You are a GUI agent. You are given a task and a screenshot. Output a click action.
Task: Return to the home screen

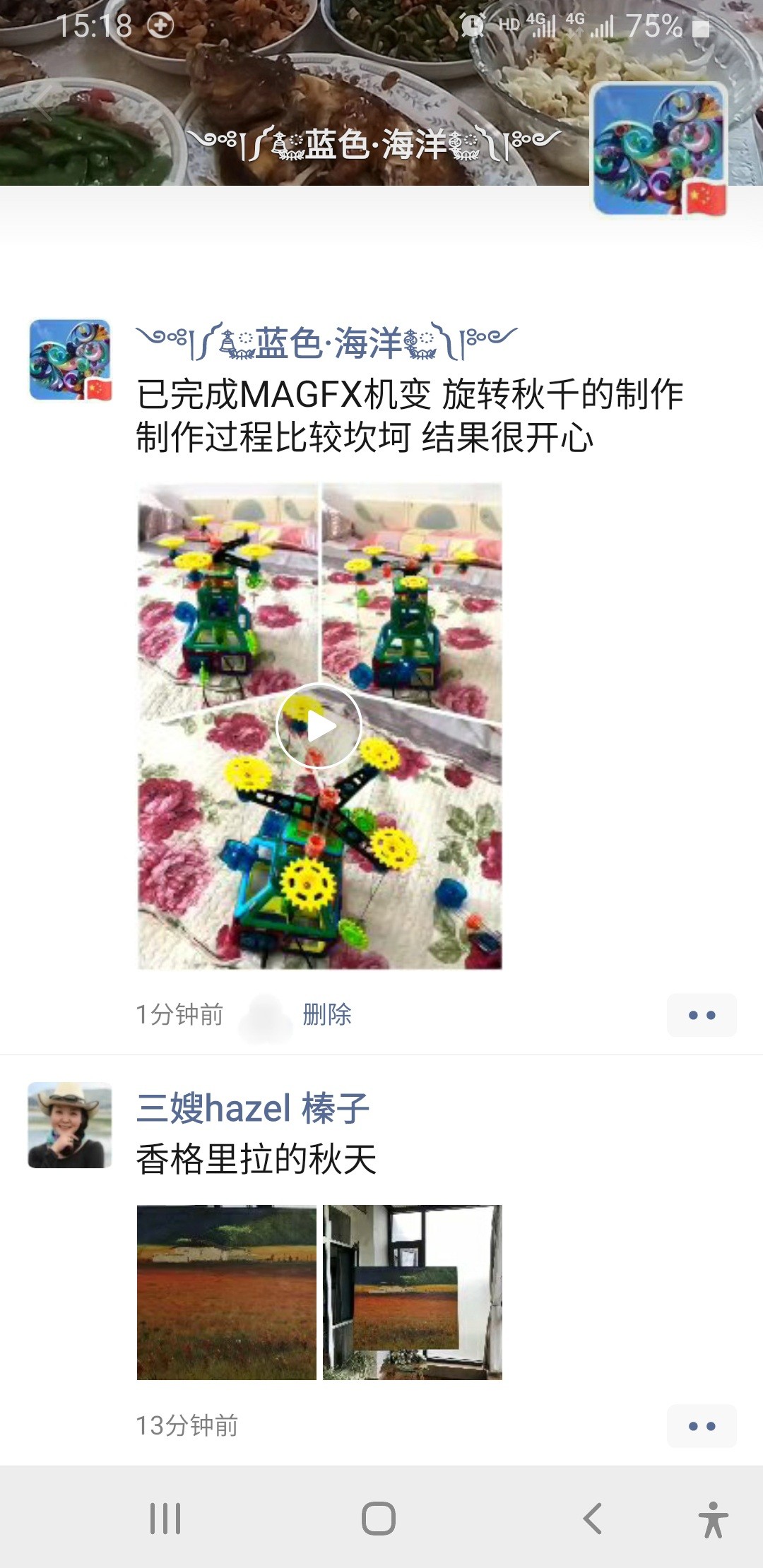[379, 1518]
